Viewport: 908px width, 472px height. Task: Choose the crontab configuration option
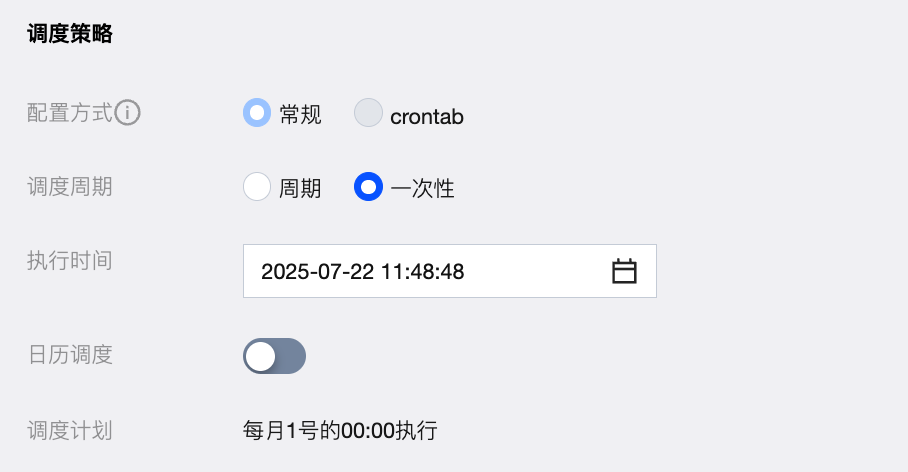368,114
